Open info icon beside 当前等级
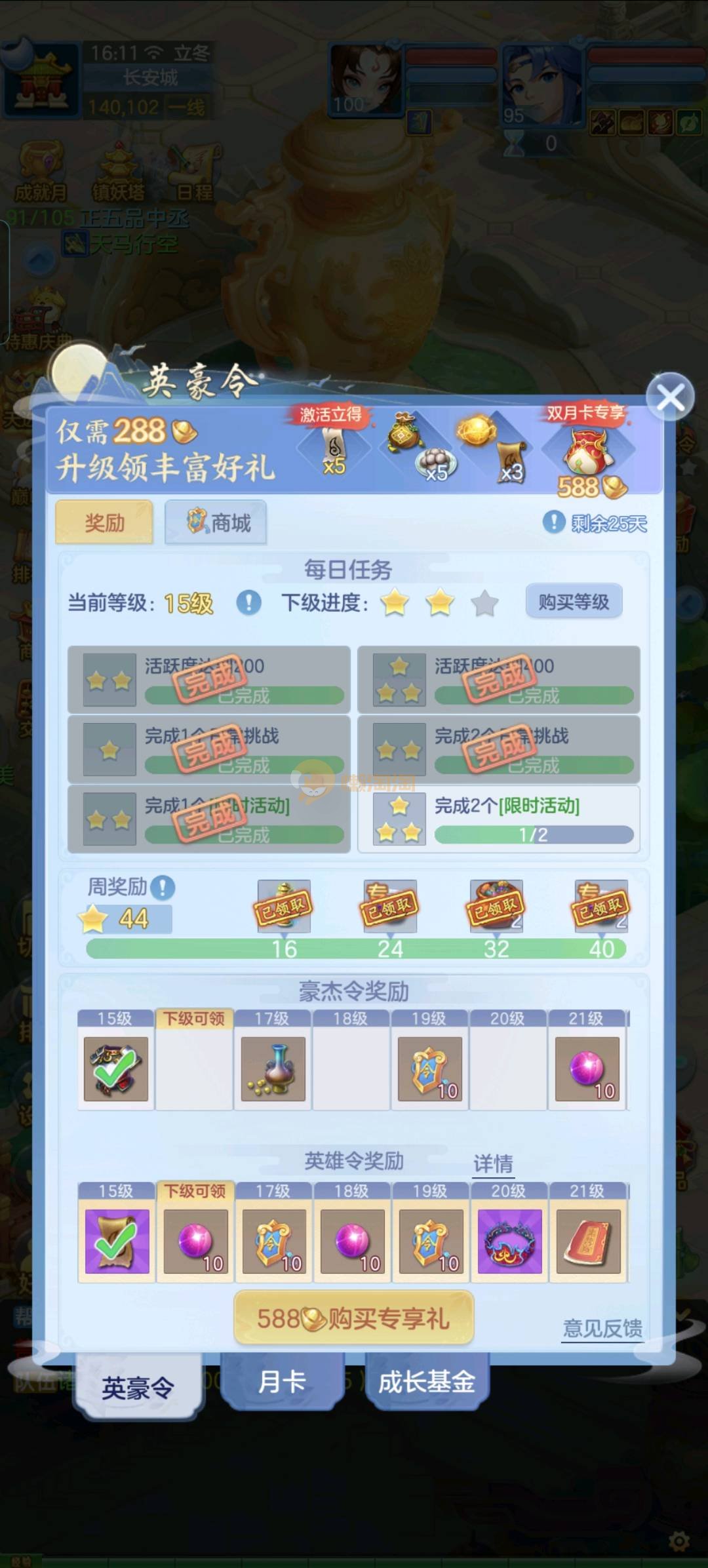 coord(248,602)
